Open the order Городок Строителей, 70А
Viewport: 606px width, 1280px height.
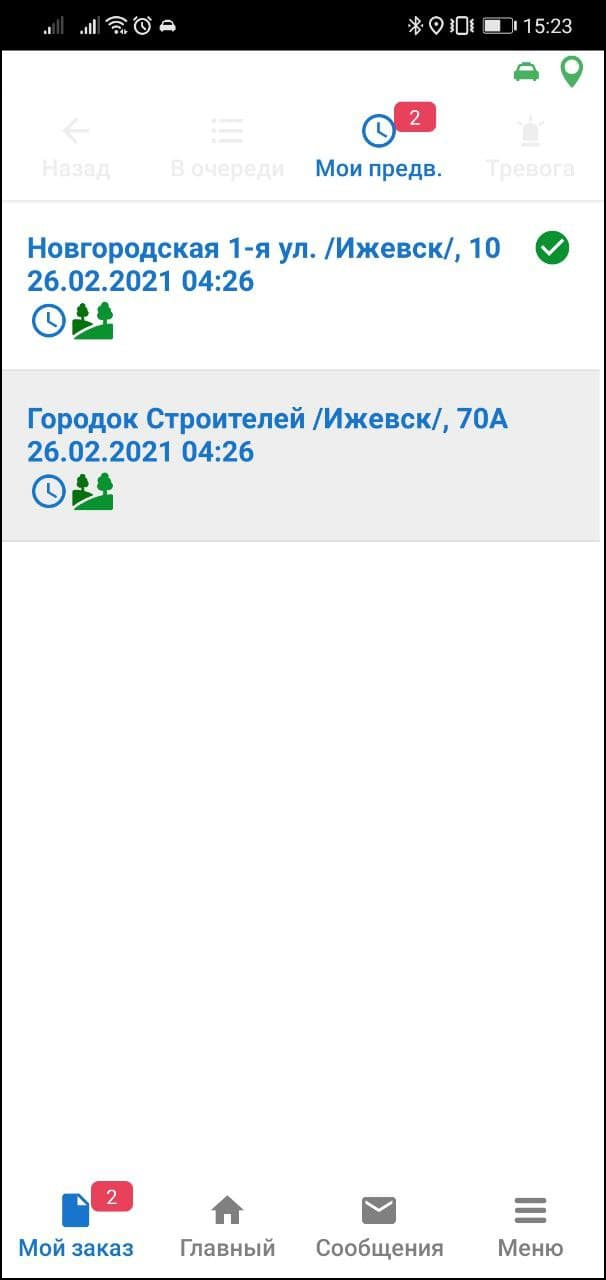[x=301, y=456]
